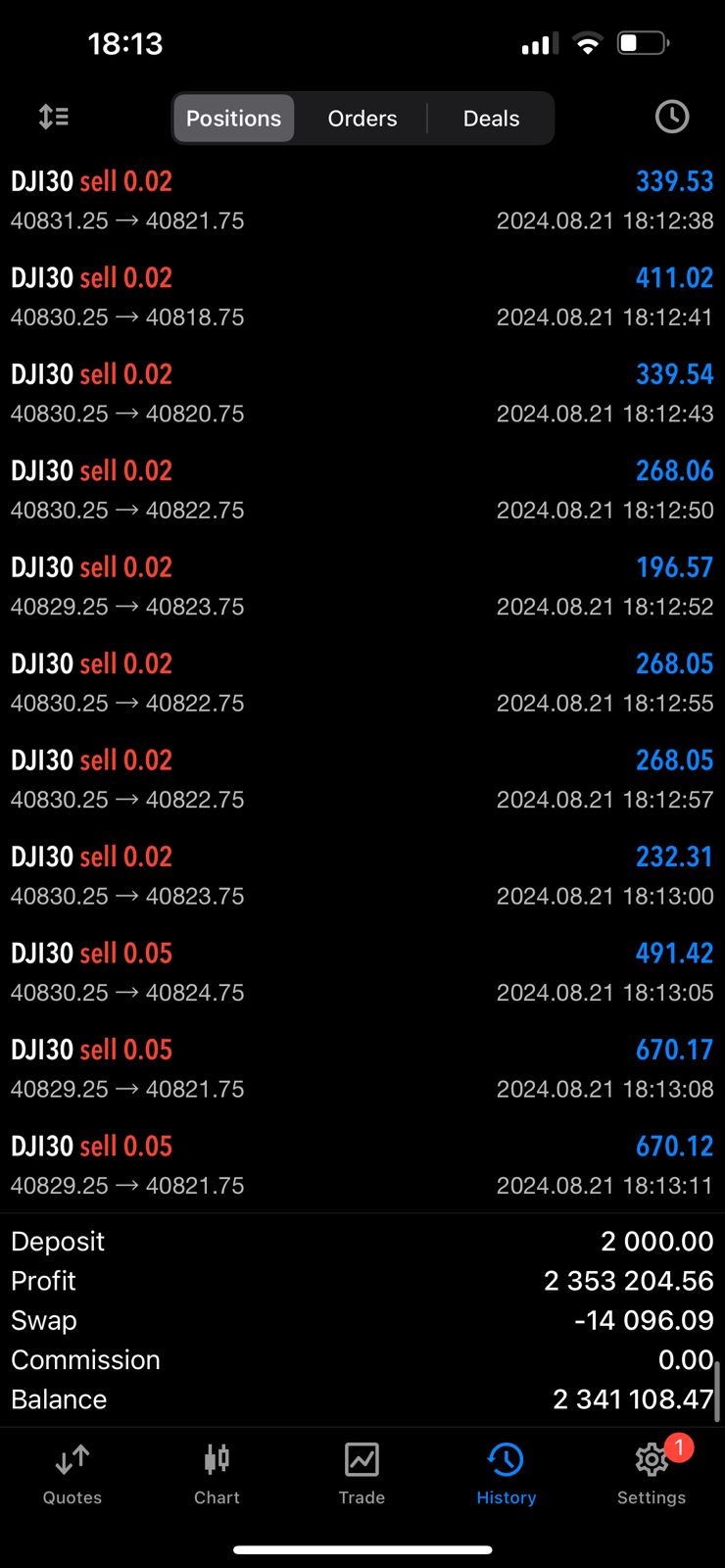Expand the DJI30 position with profit 232.31
Image resolution: width=725 pixels, height=1568 pixels.
pos(362,875)
